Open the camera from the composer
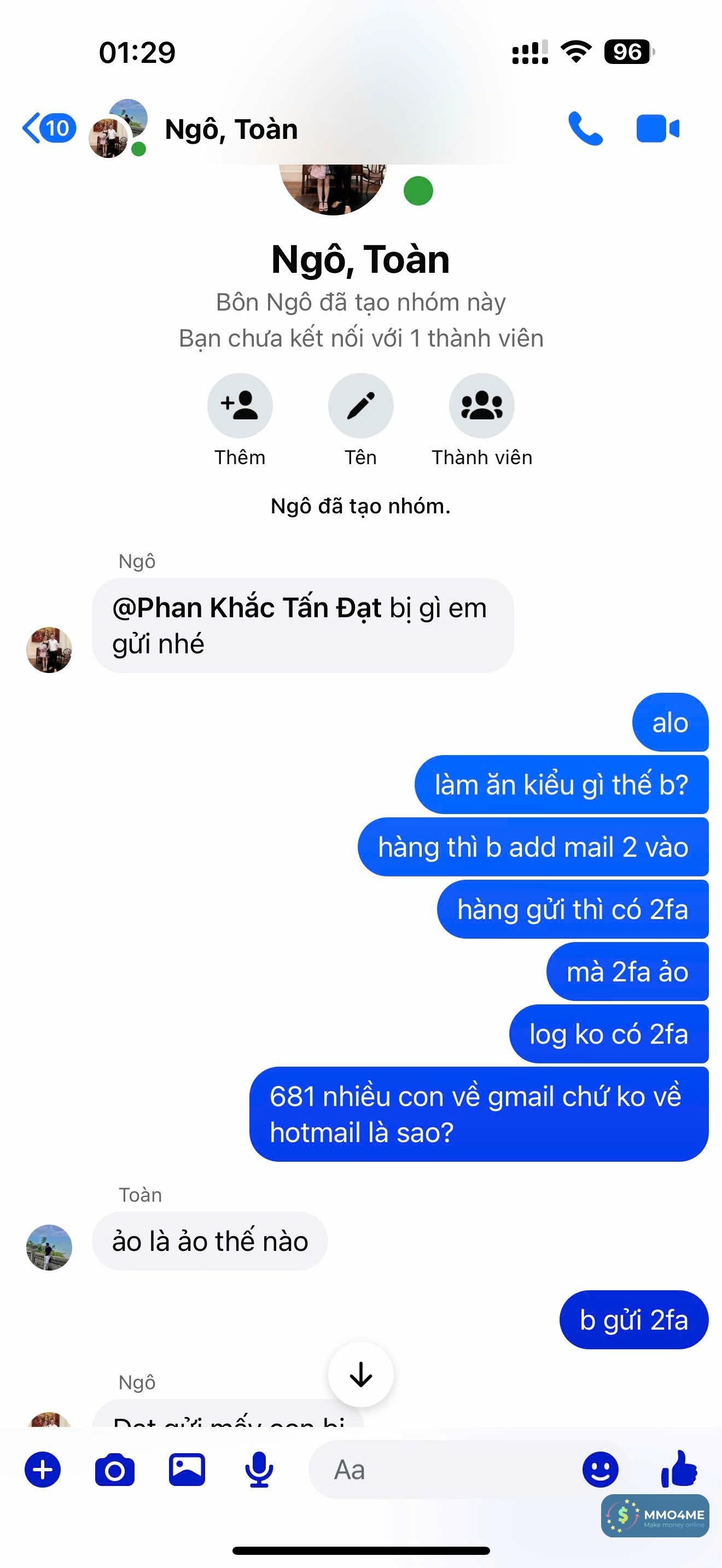Screen dimensions: 722x1568 114,1470
